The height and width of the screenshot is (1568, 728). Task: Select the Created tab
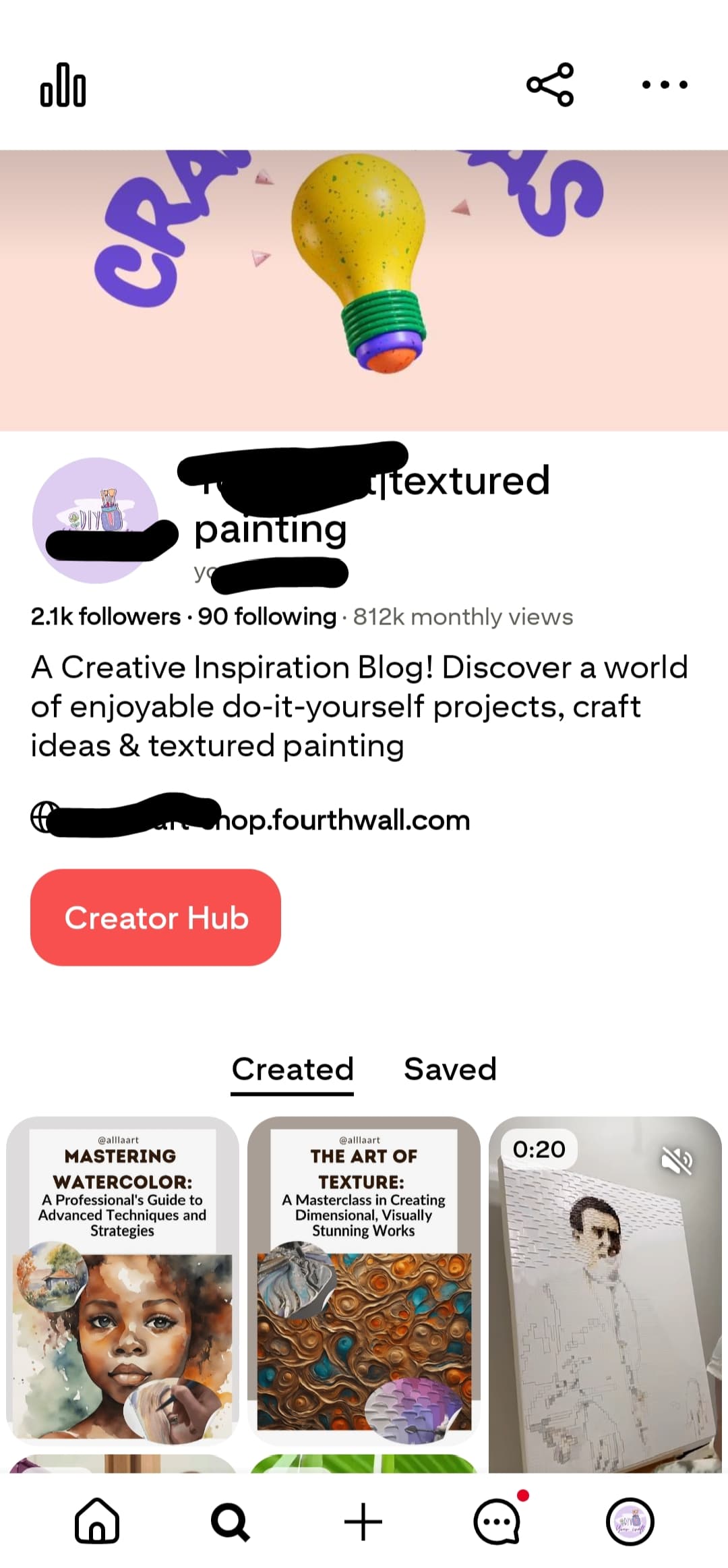[x=293, y=1069]
